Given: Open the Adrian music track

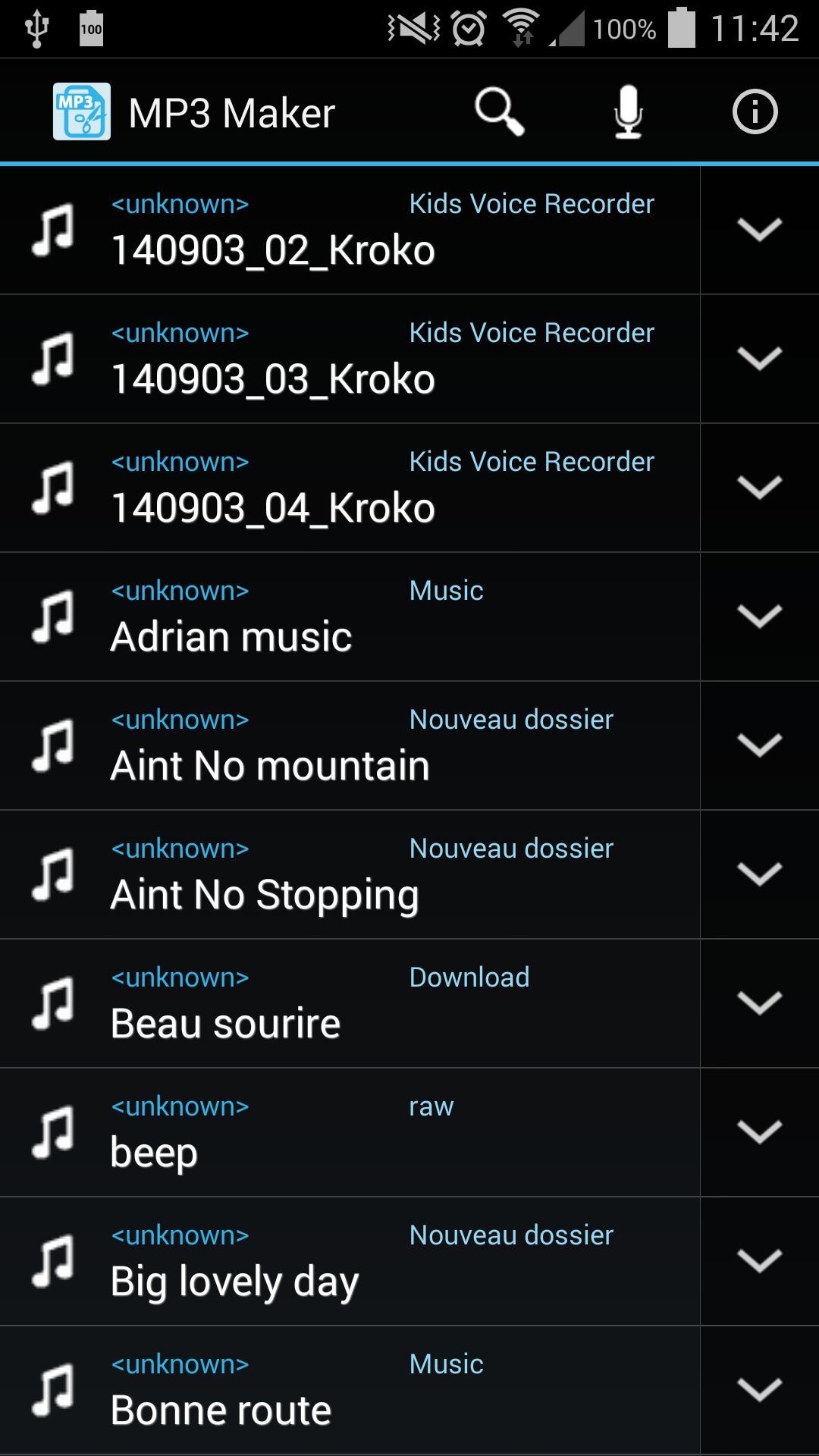Looking at the screenshot, I should click(350, 617).
